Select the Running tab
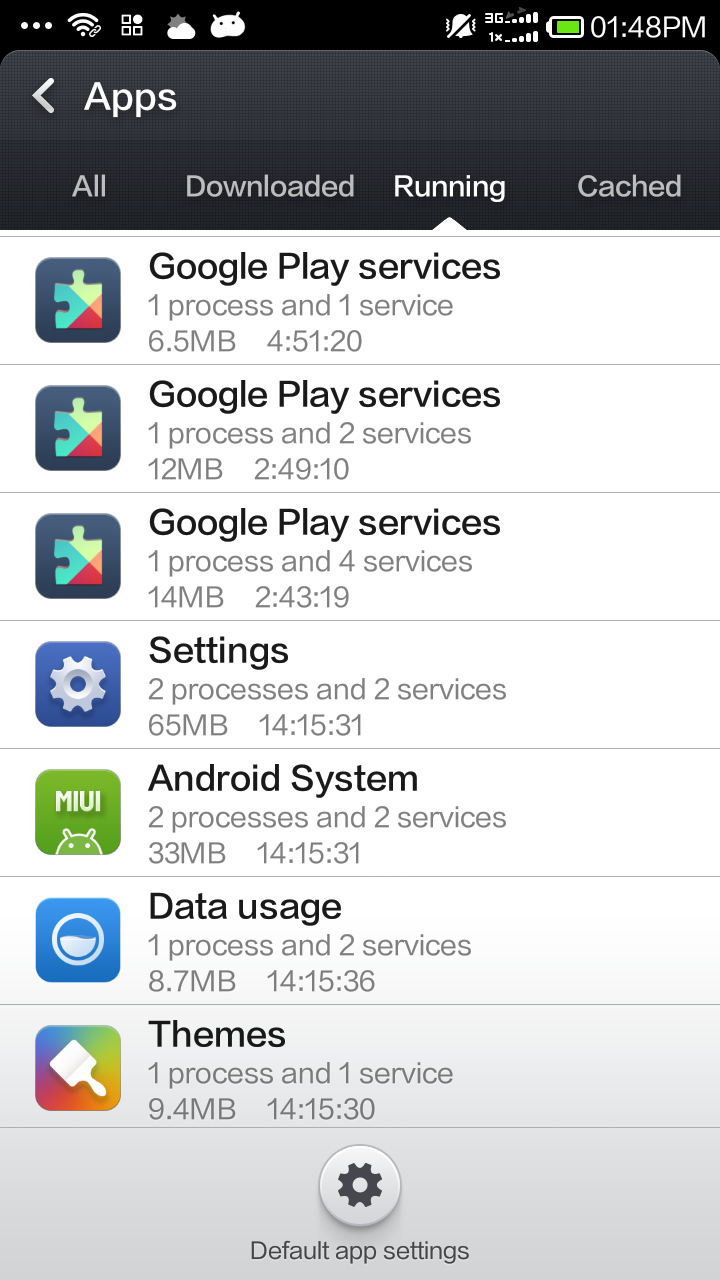Viewport: 720px width, 1280px height. click(449, 187)
